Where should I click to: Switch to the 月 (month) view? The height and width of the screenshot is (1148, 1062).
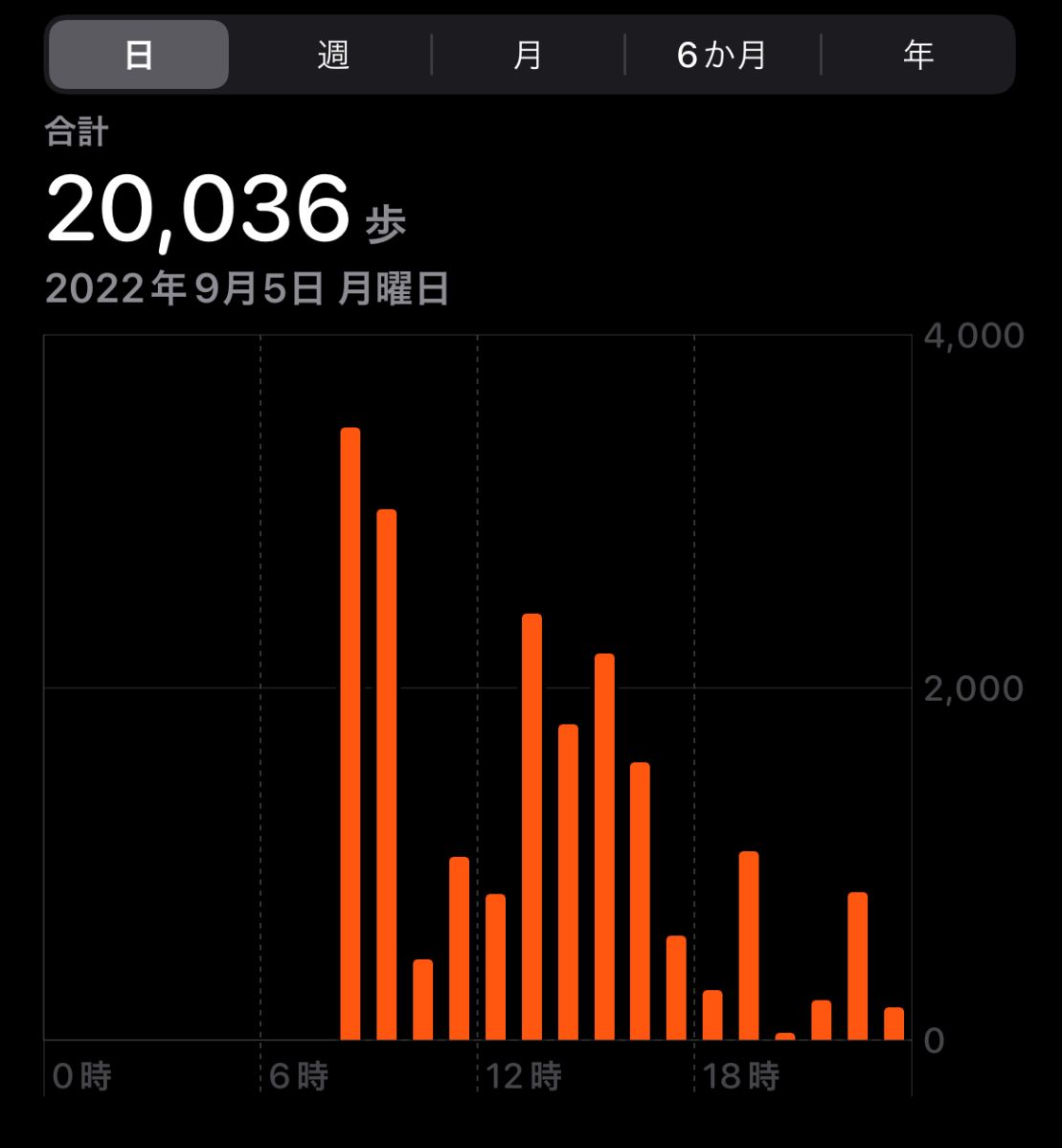tap(528, 55)
